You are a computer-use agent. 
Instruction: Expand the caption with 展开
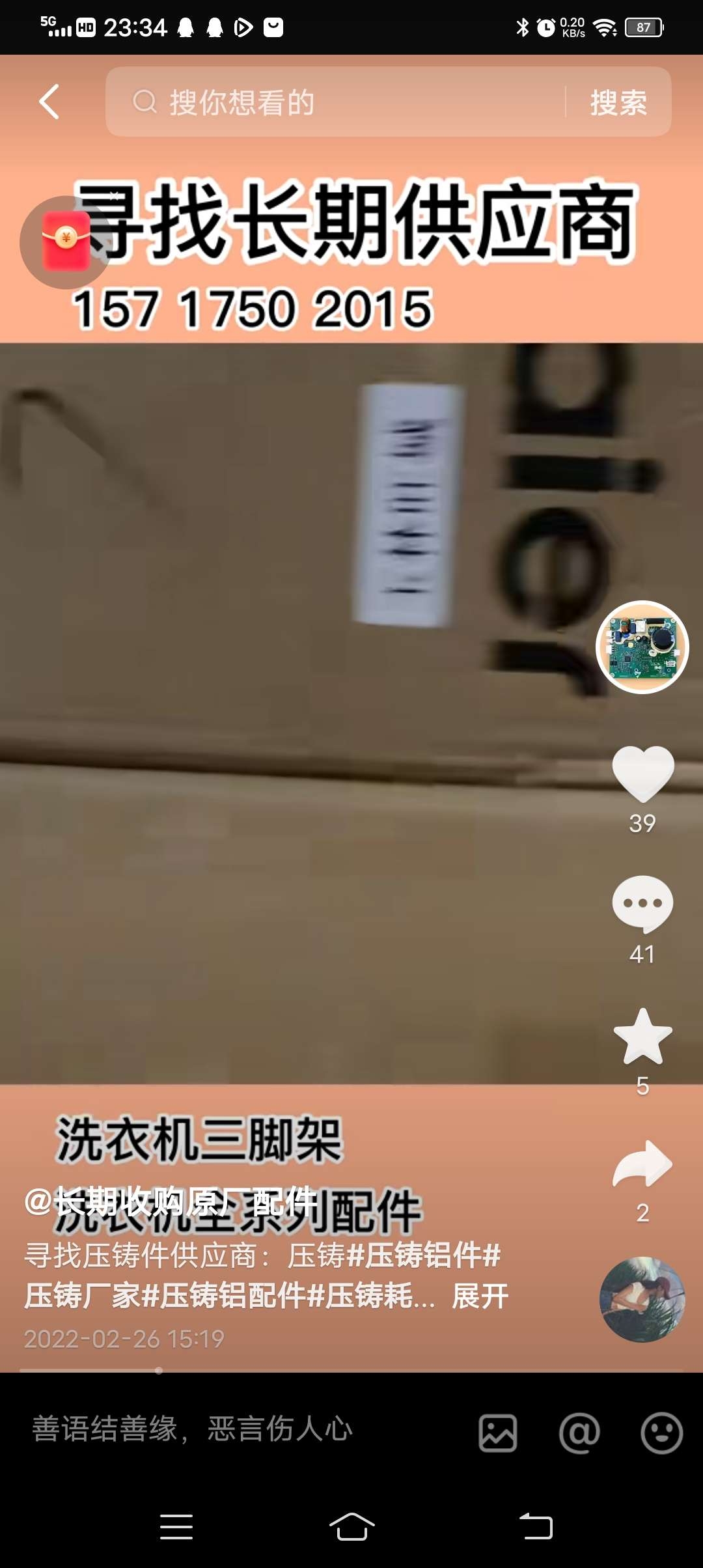click(480, 1296)
